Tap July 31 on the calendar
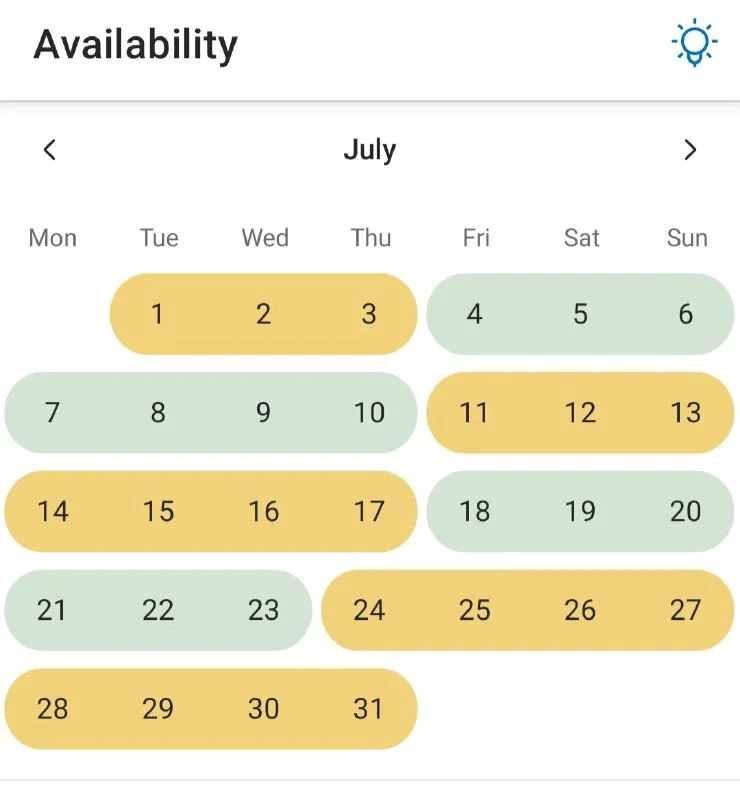Viewport: 740px width, 800px height. point(369,709)
